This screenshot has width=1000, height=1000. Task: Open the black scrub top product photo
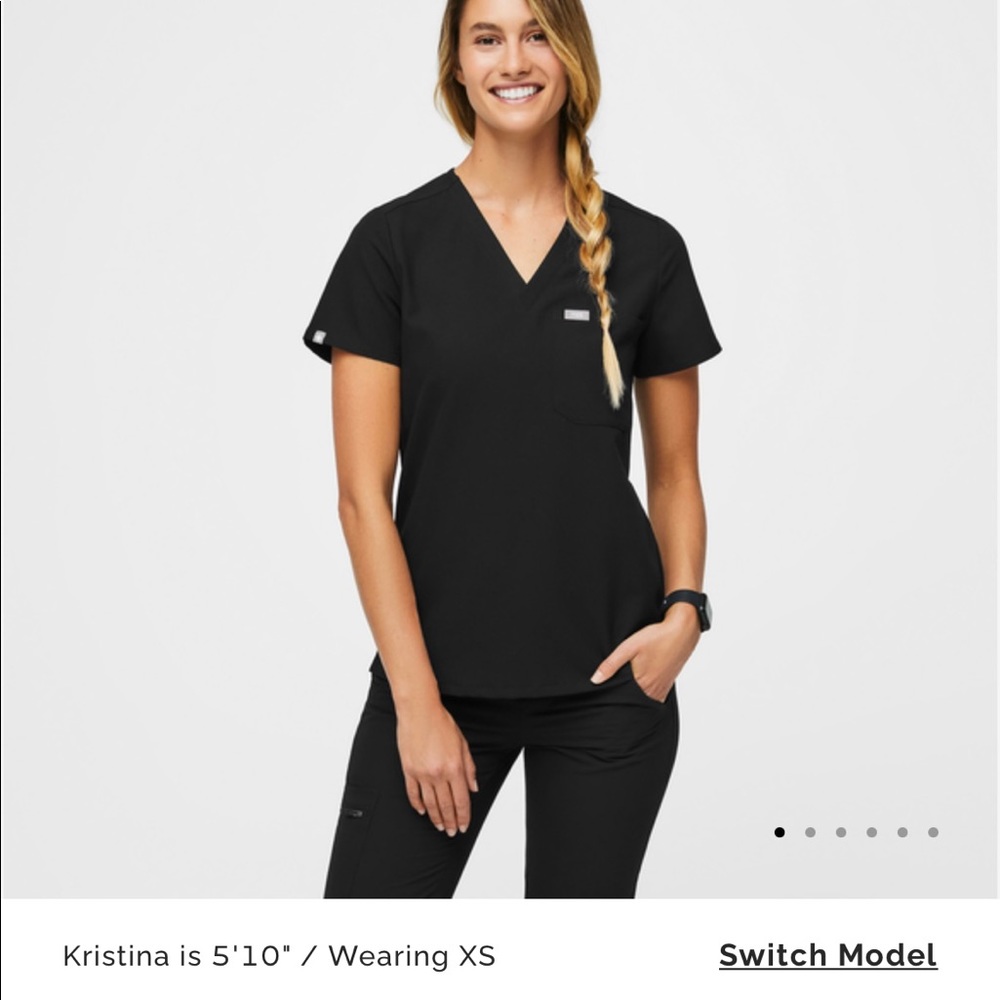pos(500,450)
